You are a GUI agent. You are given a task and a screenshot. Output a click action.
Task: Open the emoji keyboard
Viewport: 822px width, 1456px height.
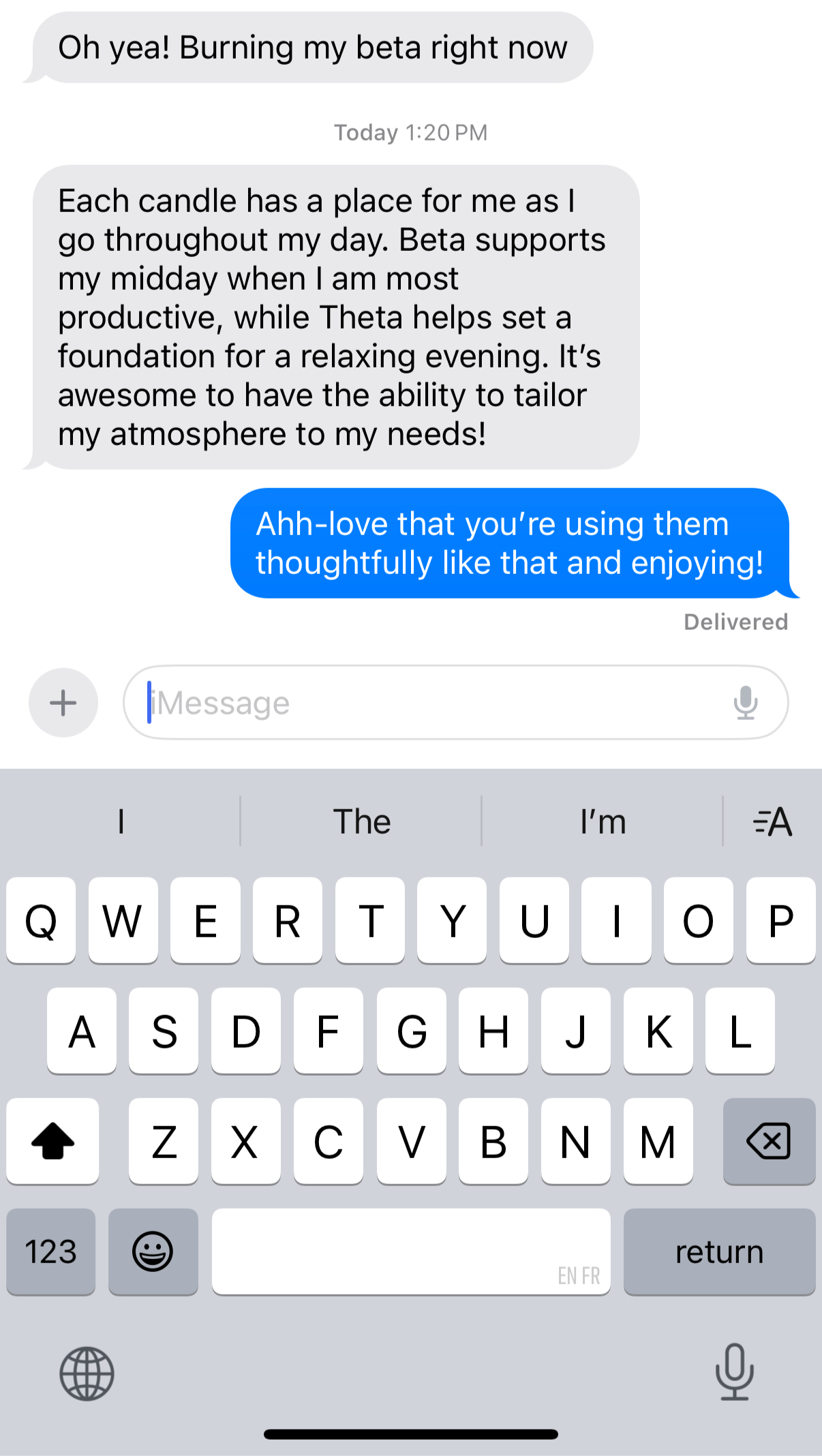pyautogui.click(x=153, y=1252)
